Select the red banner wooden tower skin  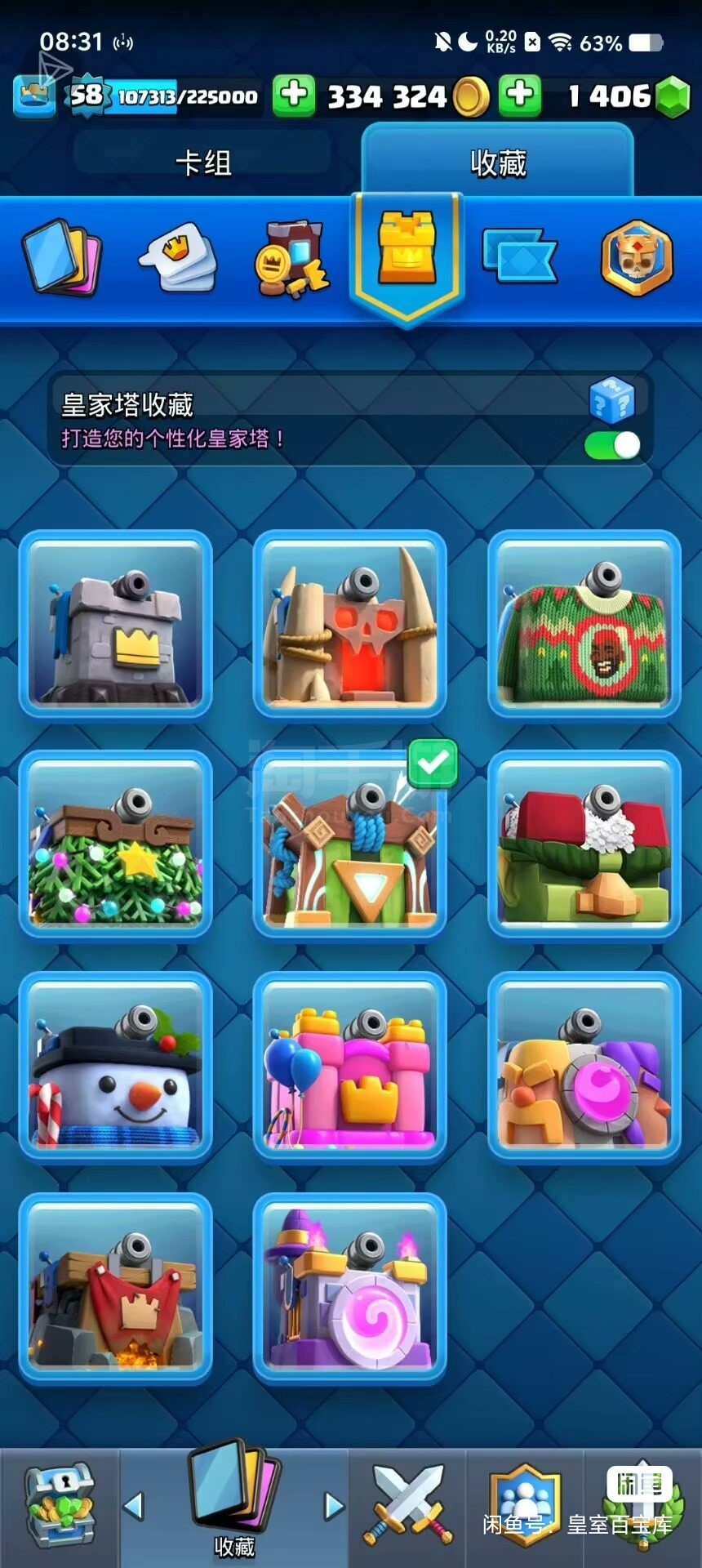[116, 1288]
